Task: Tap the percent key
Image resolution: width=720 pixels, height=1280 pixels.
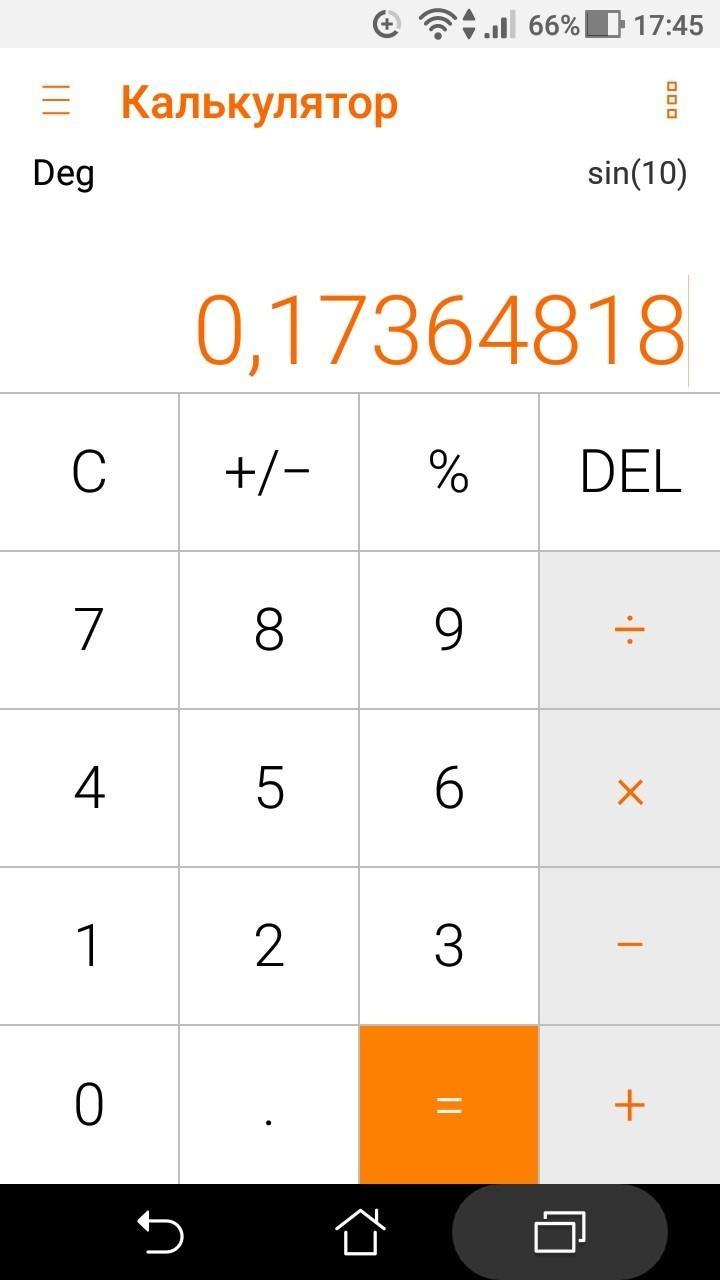Action: (x=449, y=472)
